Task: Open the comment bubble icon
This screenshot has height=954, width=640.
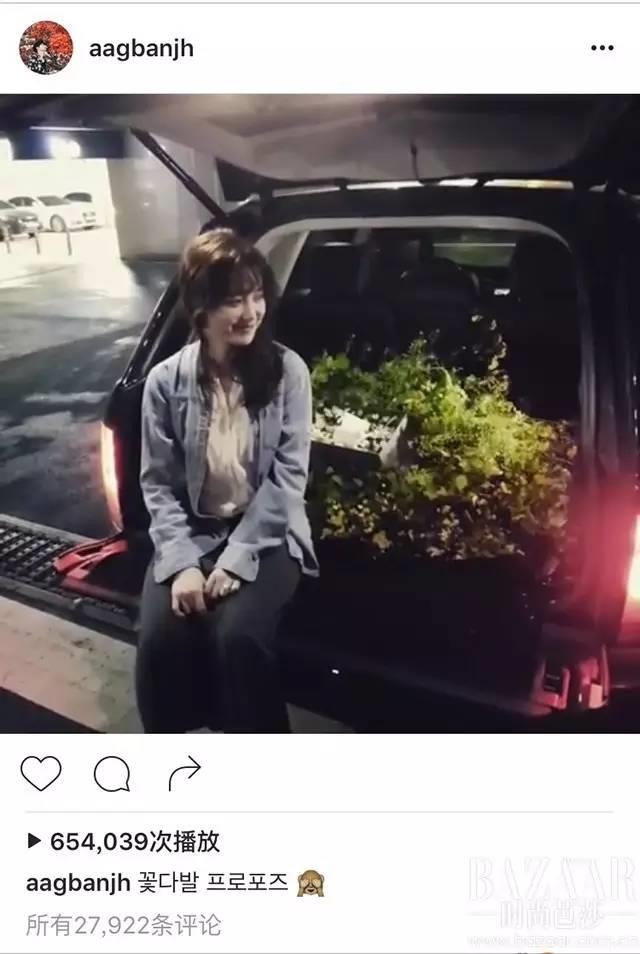Action: [112, 773]
